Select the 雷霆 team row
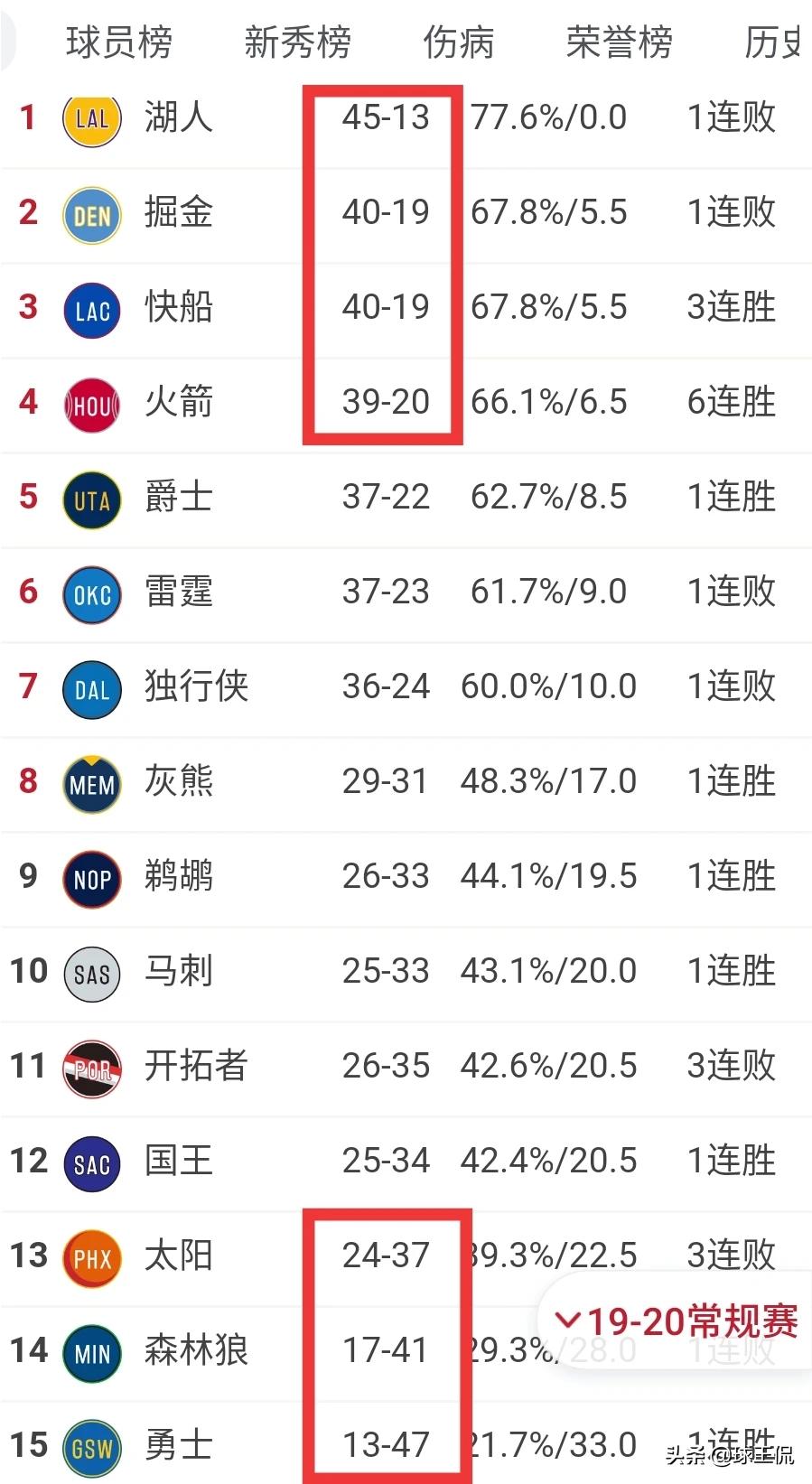The image size is (812, 1484). tap(406, 592)
